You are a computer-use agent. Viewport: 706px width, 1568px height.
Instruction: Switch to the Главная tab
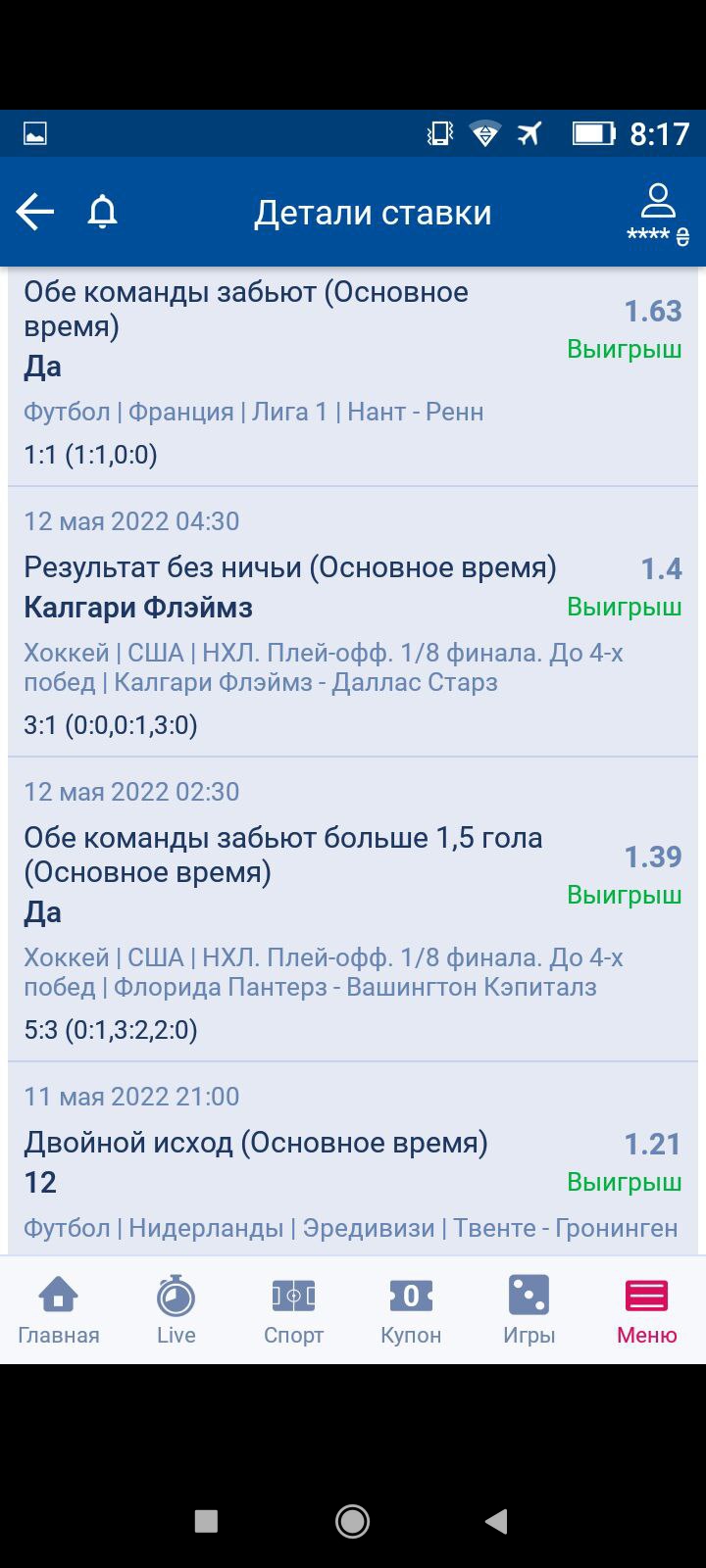(x=59, y=1309)
